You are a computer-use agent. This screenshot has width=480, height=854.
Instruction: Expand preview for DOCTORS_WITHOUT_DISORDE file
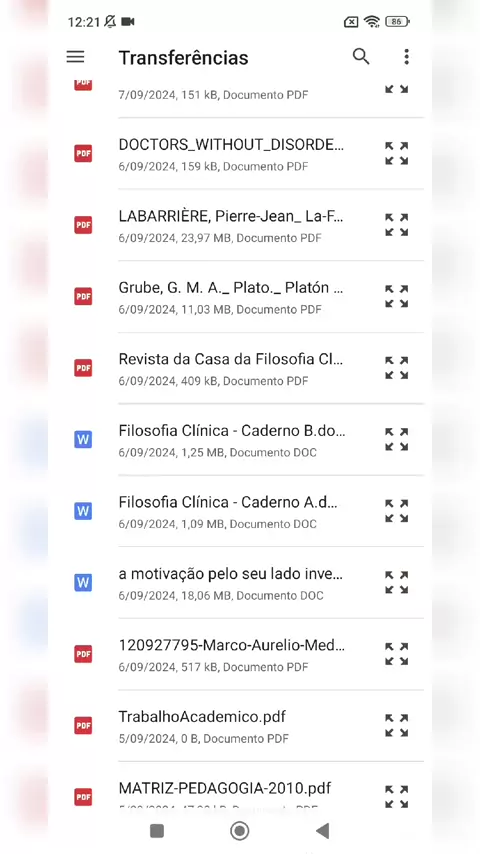(x=397, y=153)
